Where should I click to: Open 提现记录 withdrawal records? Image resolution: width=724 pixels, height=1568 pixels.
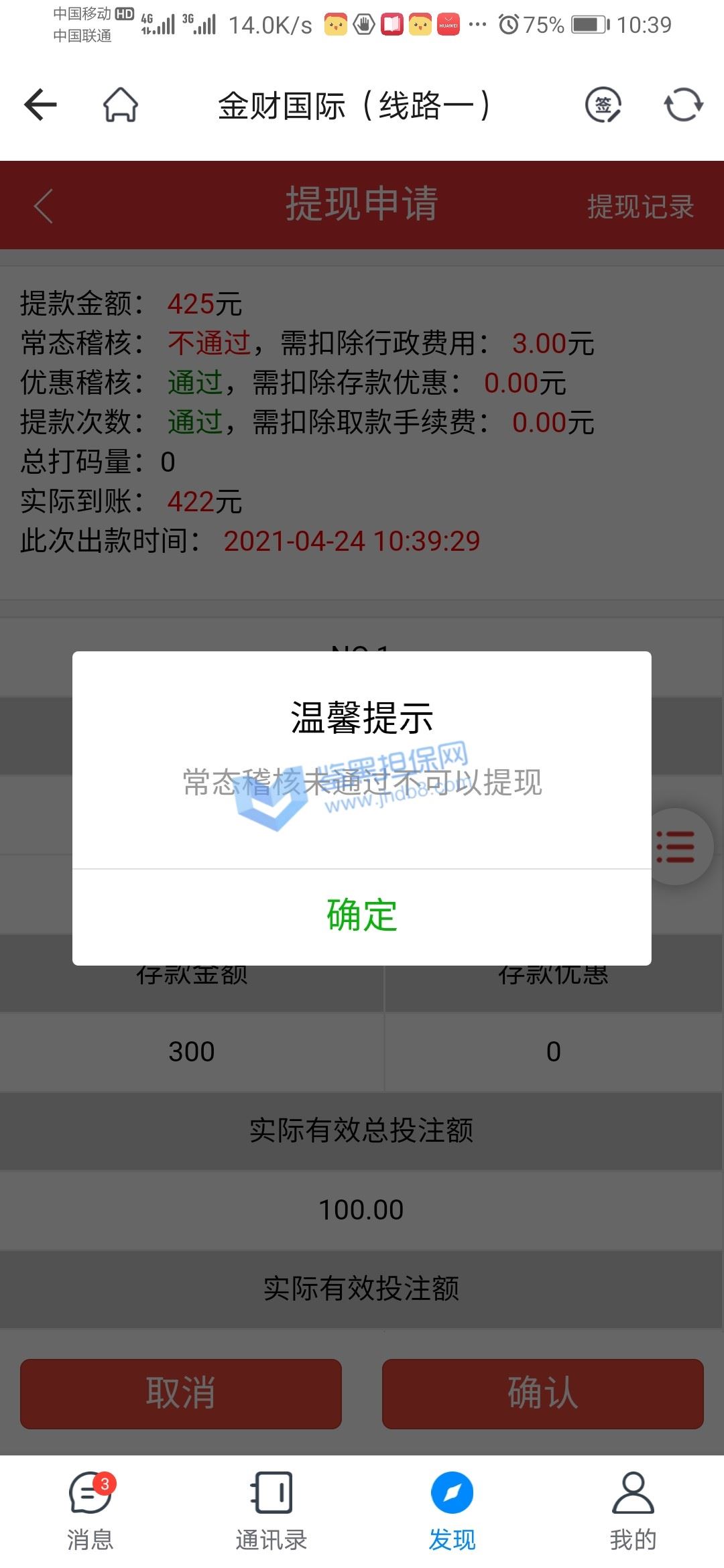pos(640,206)
